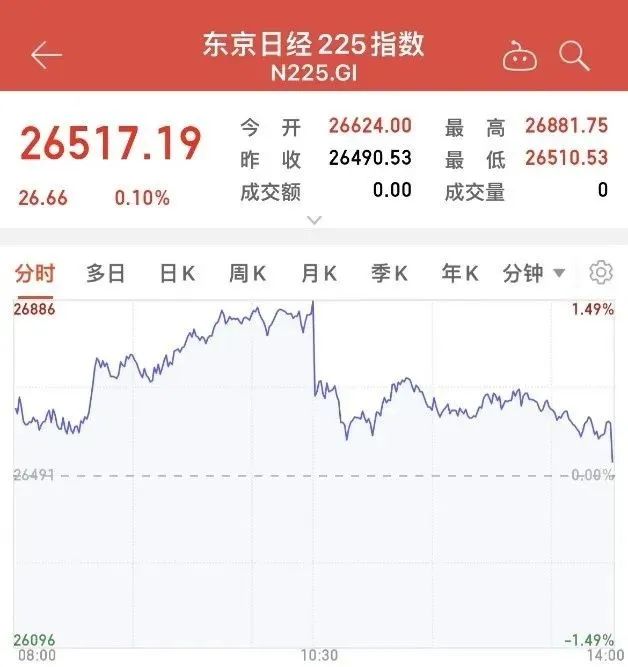View the 年K chart
This screenshot has width=628, height=667.
460,273
